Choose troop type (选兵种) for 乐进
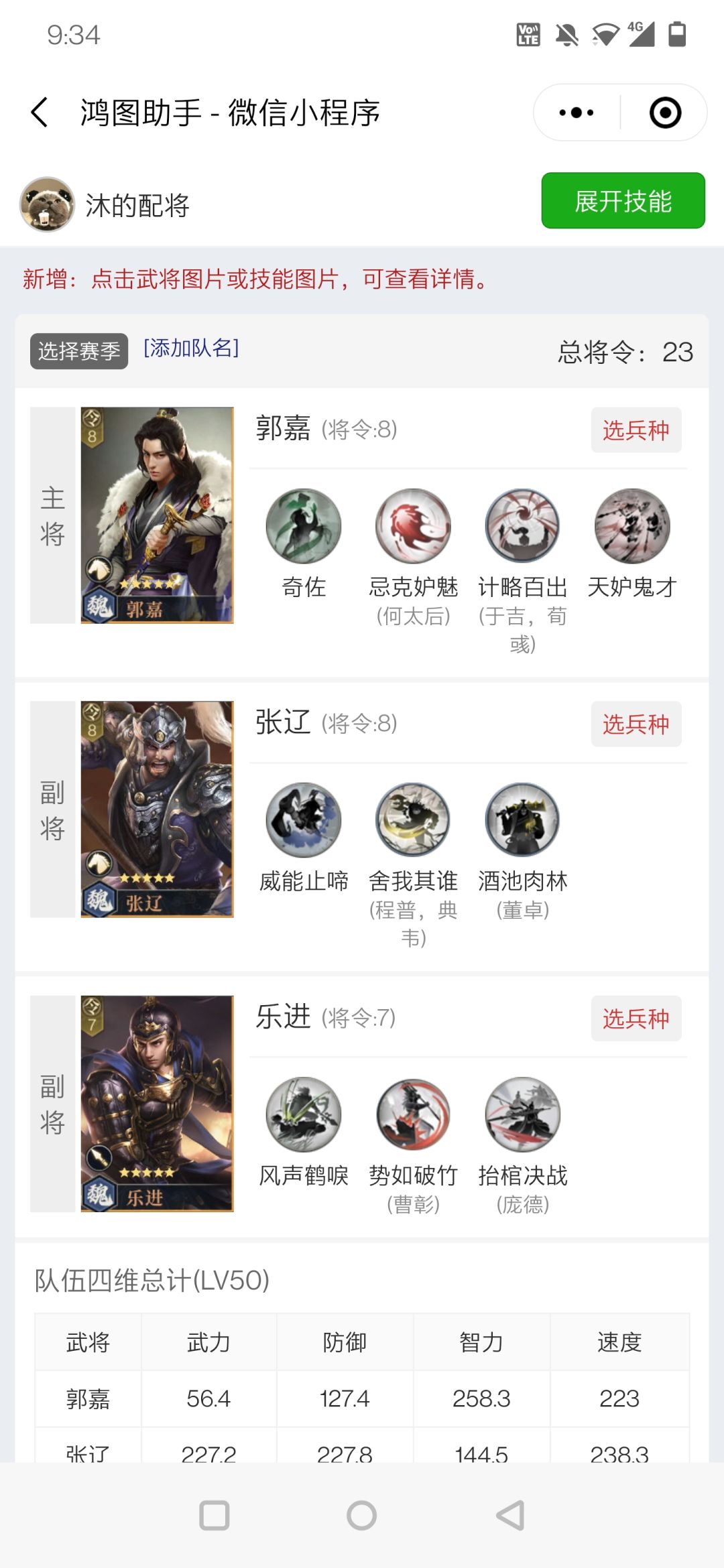 (636, 1019)
